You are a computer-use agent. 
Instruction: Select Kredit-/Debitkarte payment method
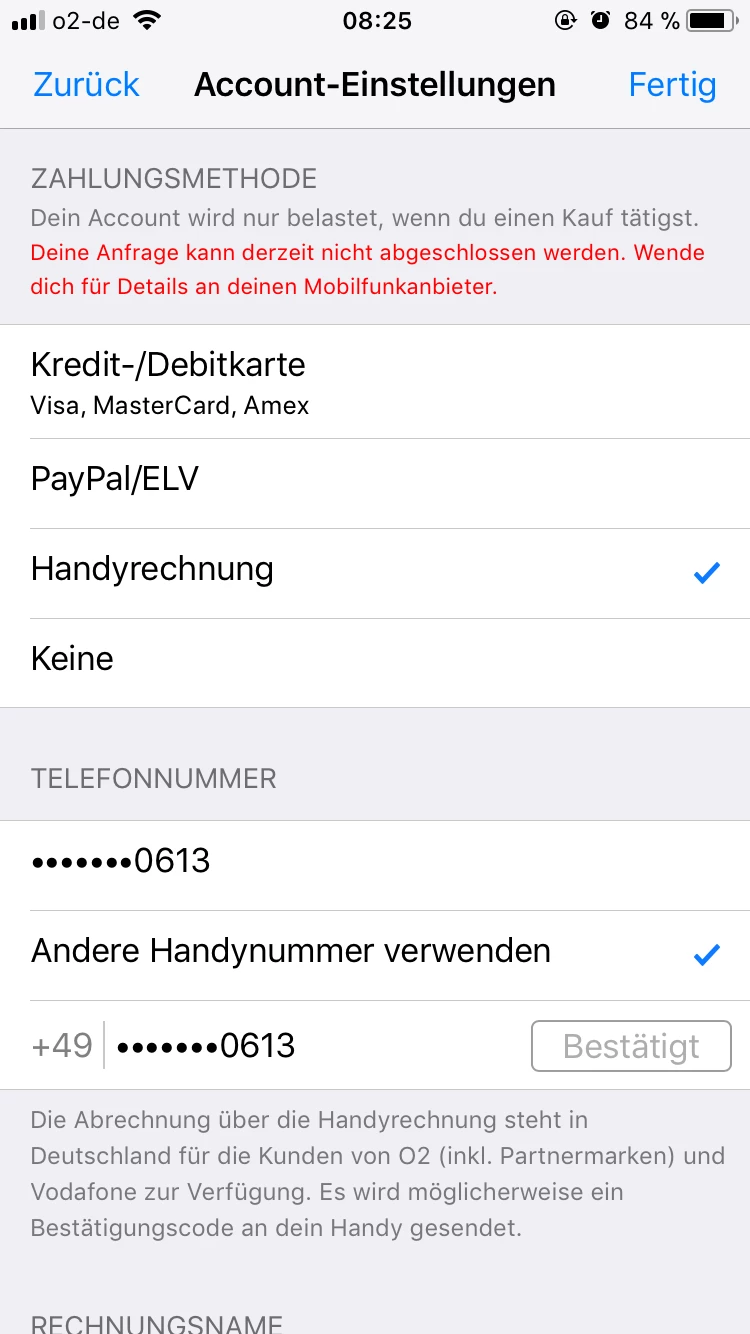[375, 381]
